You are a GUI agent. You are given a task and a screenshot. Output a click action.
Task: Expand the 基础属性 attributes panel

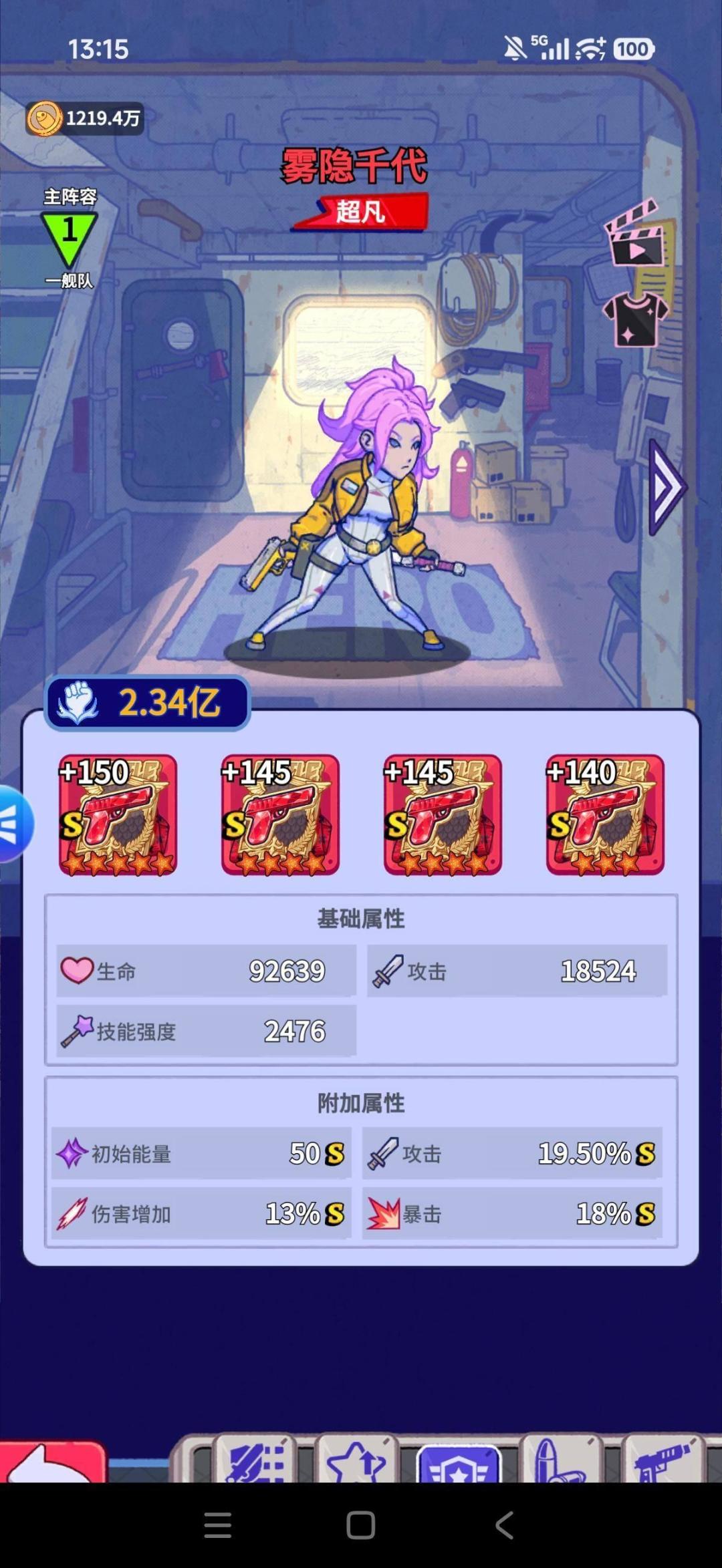click(361, 918)
